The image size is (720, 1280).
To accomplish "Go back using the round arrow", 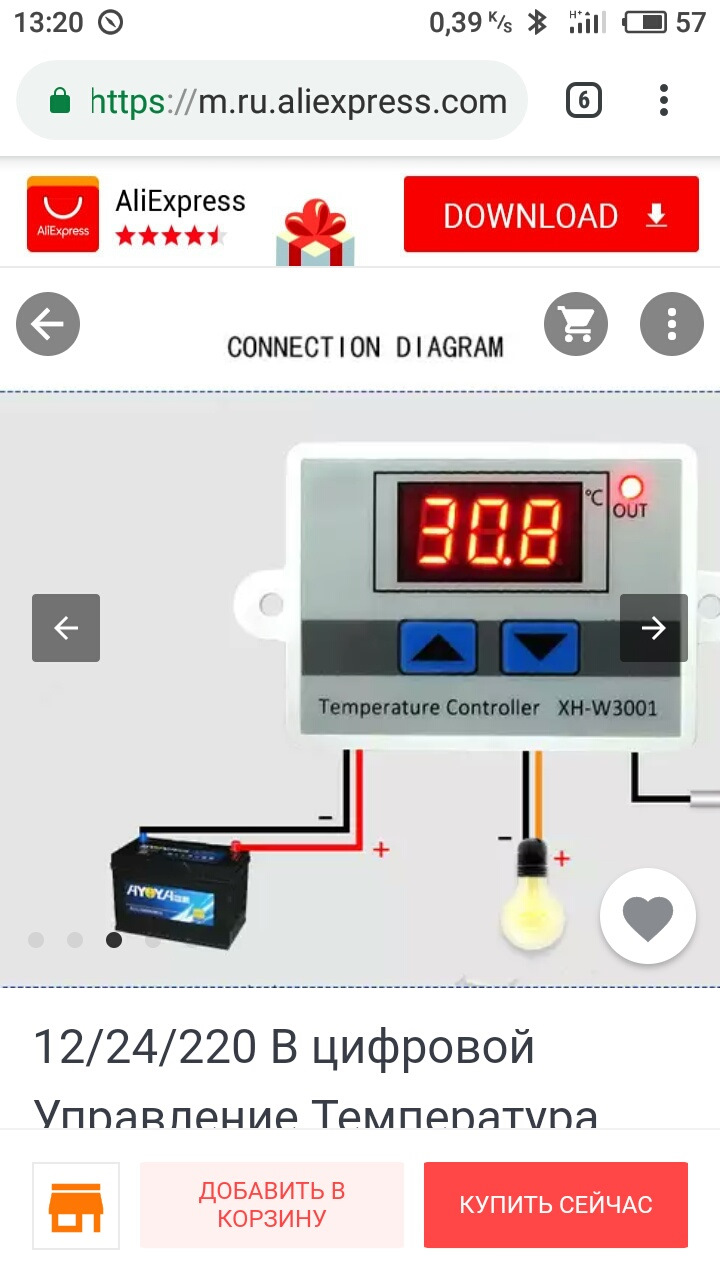I will point(48,324).
